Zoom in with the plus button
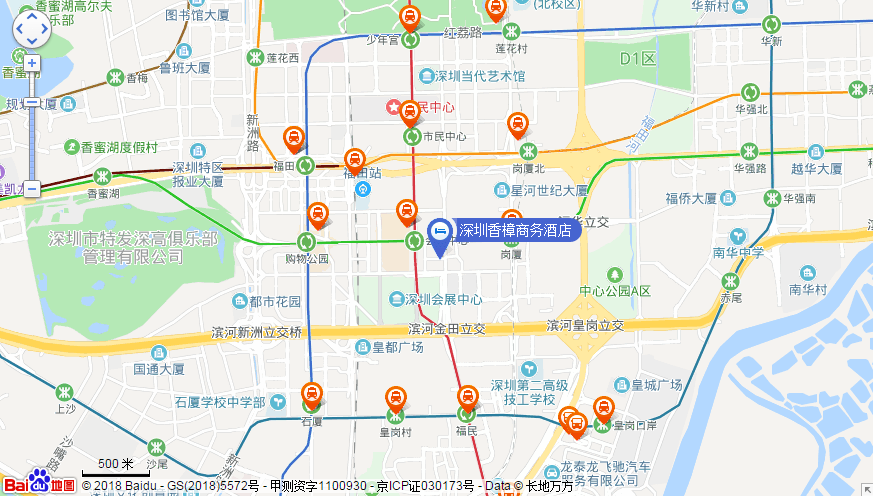This screenshot has width=873, height=499. 32,63
